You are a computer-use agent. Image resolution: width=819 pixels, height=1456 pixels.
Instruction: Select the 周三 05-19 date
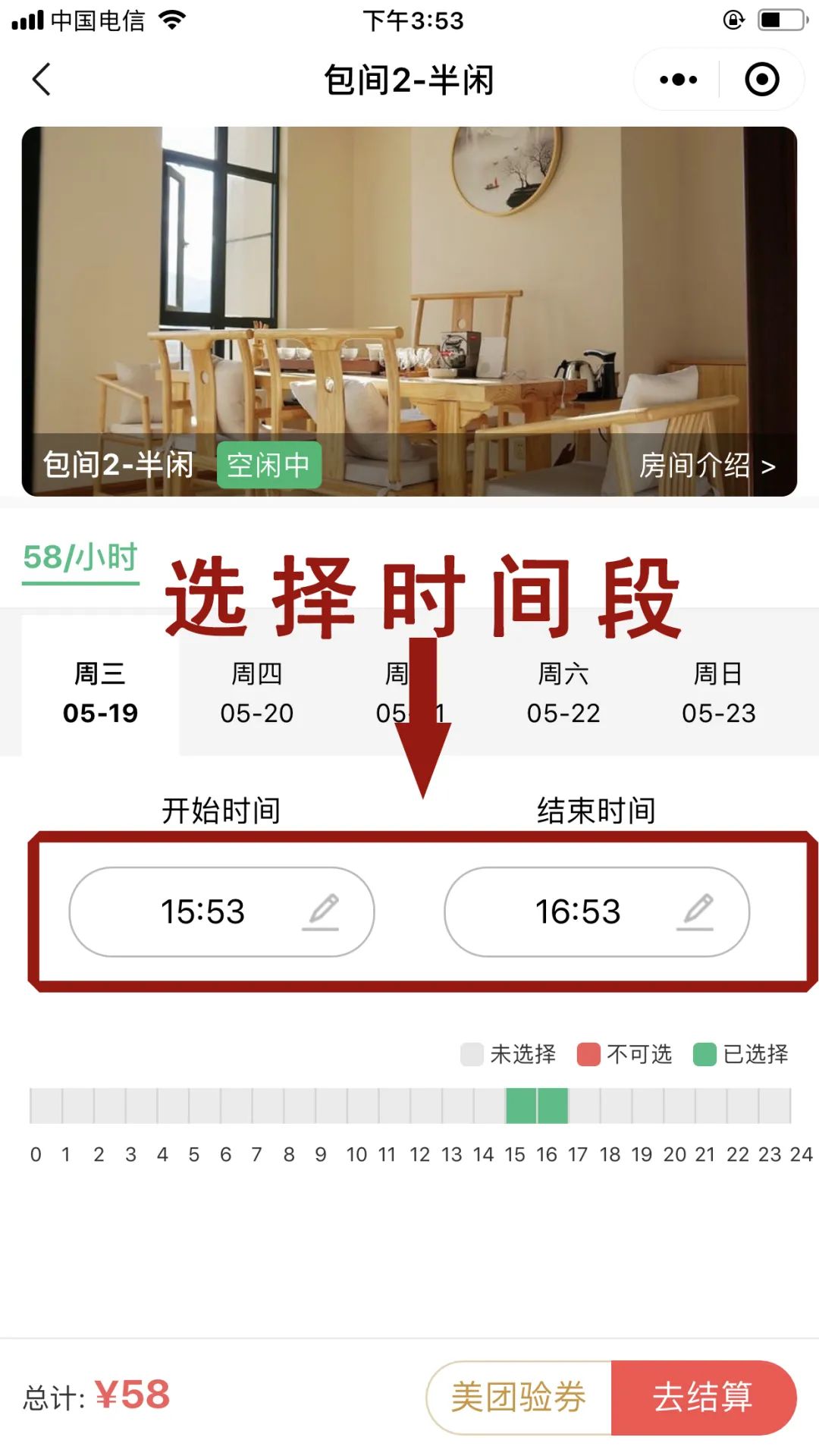(x=100, y=692)
